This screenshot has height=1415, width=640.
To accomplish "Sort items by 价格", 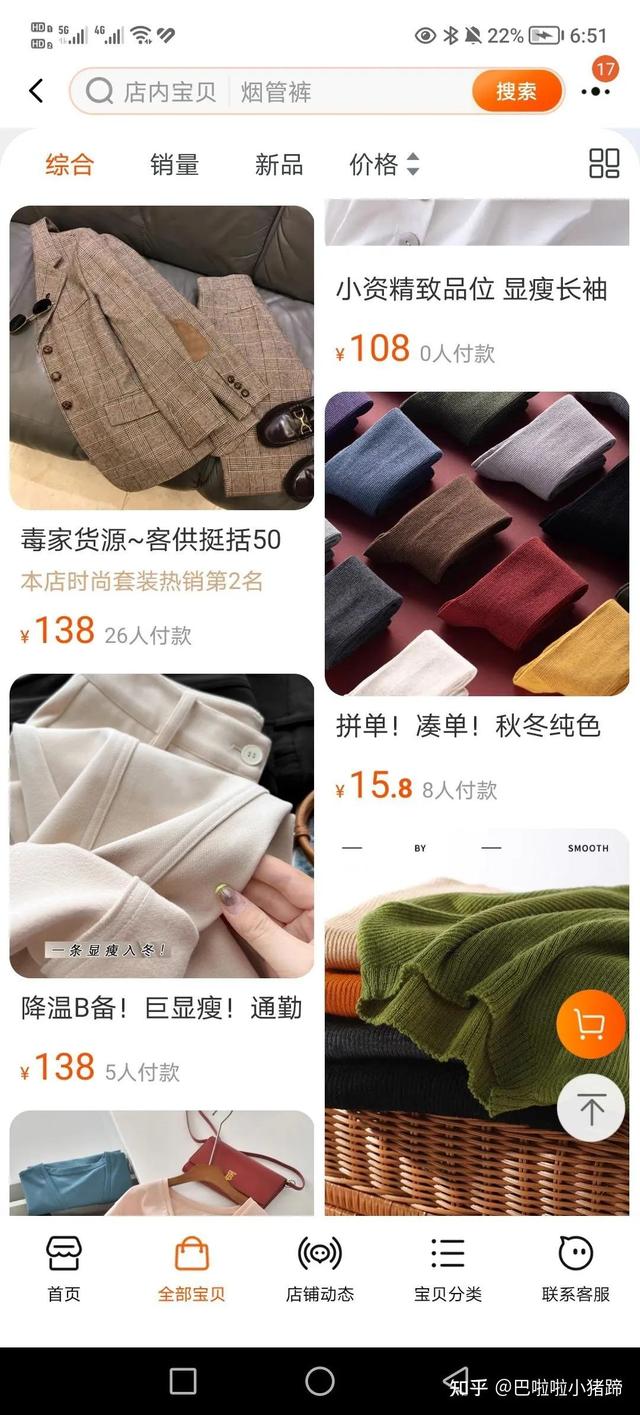I will (x=383, y=165).
